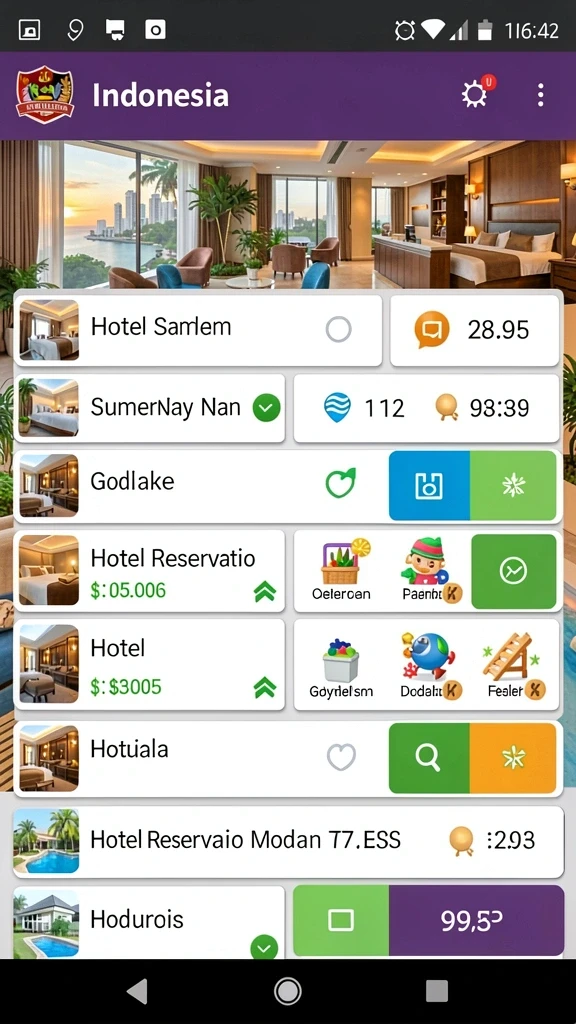Tap the green search button for Hotuiala
The height and width of the screenshot is (1024, 576).
[429, 758]
